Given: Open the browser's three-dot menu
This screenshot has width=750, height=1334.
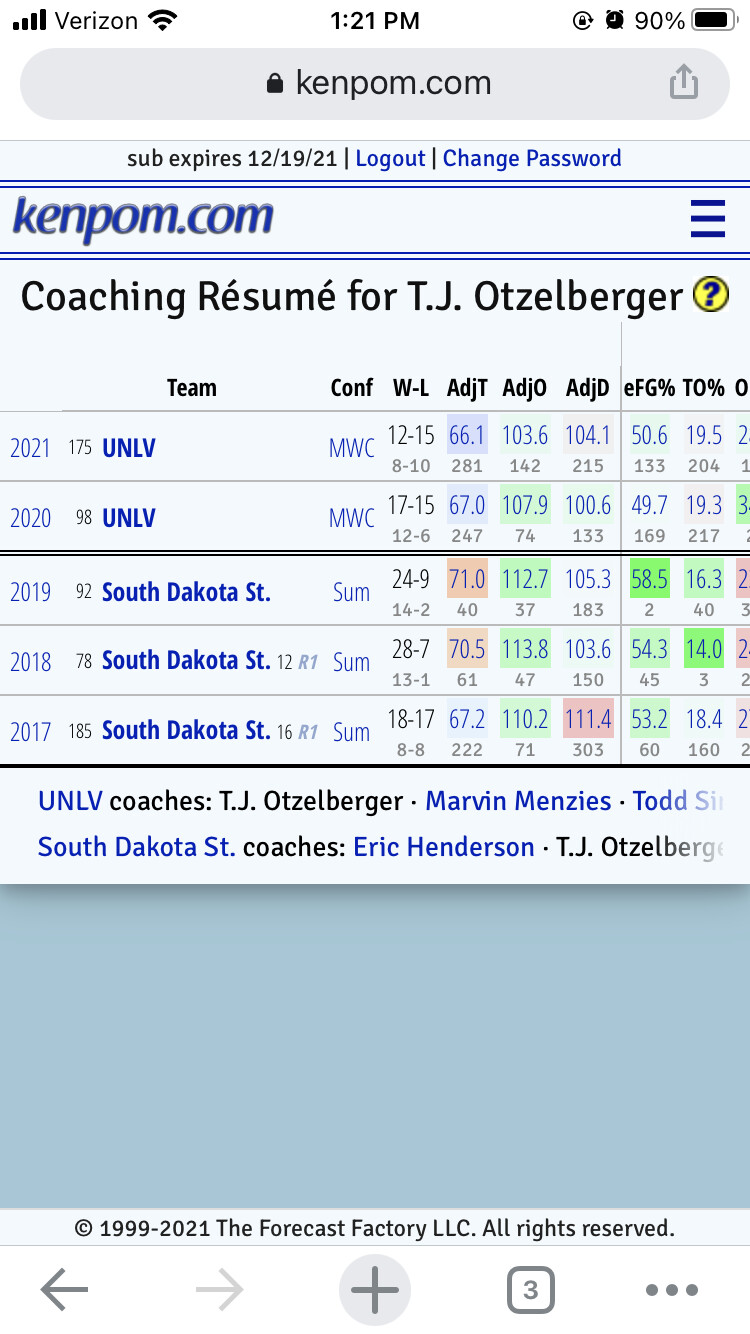Looking at the screenshot, I should click(x=671, y=1290).
